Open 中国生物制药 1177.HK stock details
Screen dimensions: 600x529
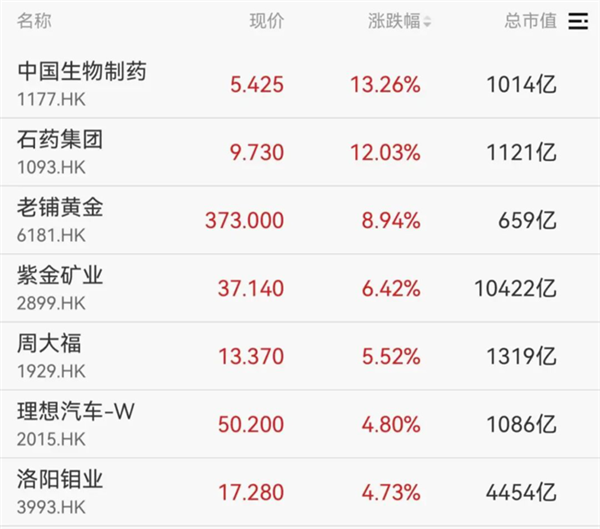pos(300,84)
